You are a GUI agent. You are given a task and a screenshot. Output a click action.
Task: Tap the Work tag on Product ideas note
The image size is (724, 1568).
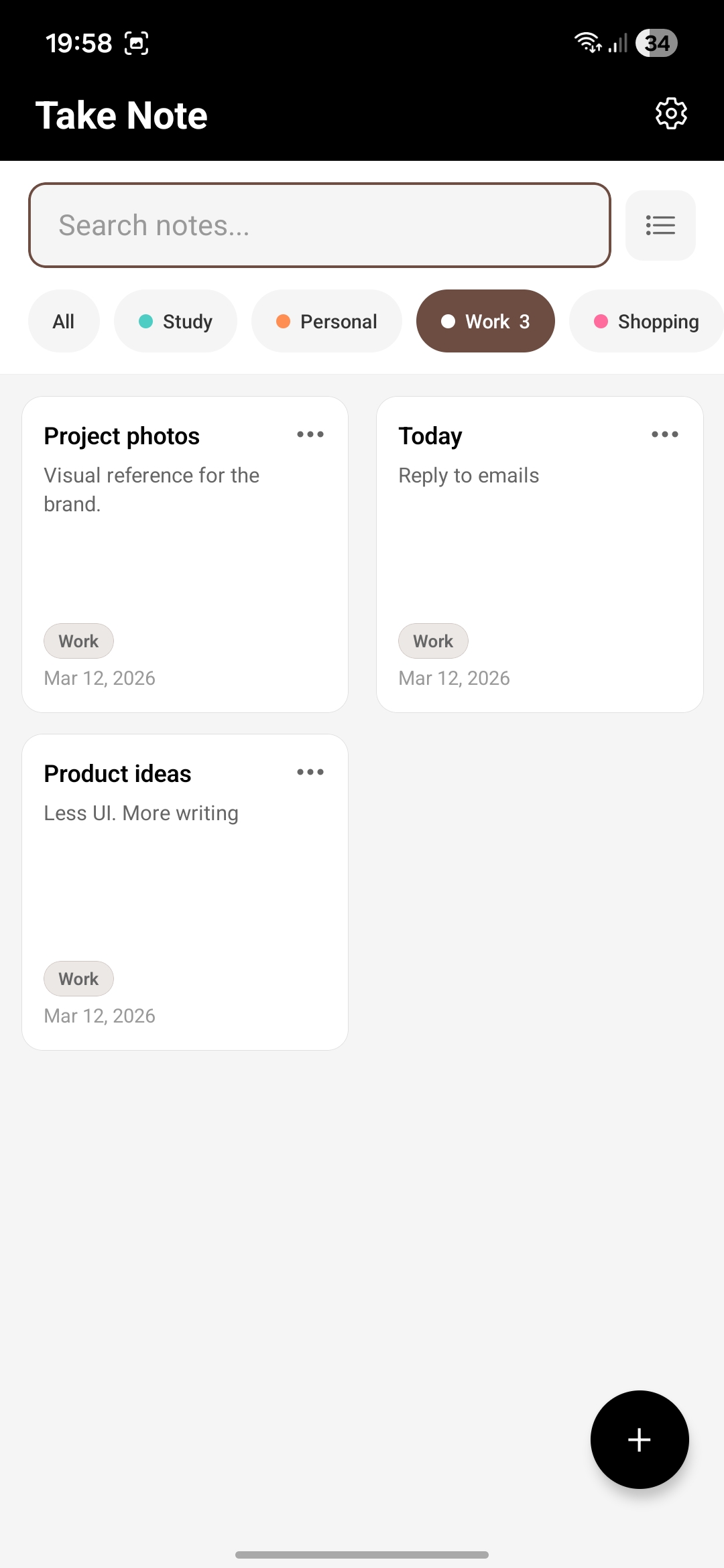coord(78,978)
